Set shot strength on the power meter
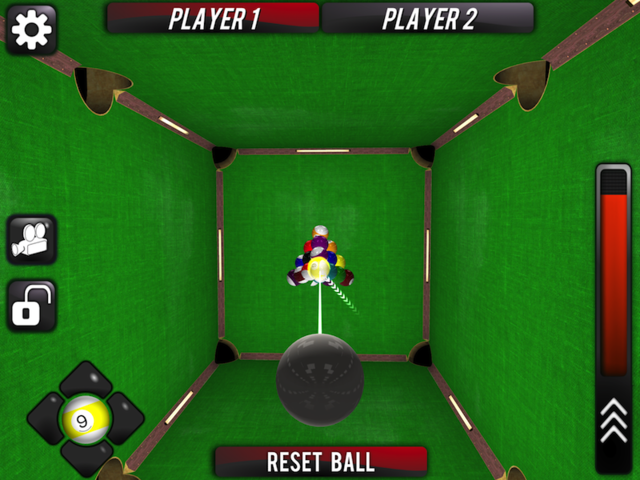Image resolution: width=640 pixels, height=480 pixels. [x=613, y=280]
